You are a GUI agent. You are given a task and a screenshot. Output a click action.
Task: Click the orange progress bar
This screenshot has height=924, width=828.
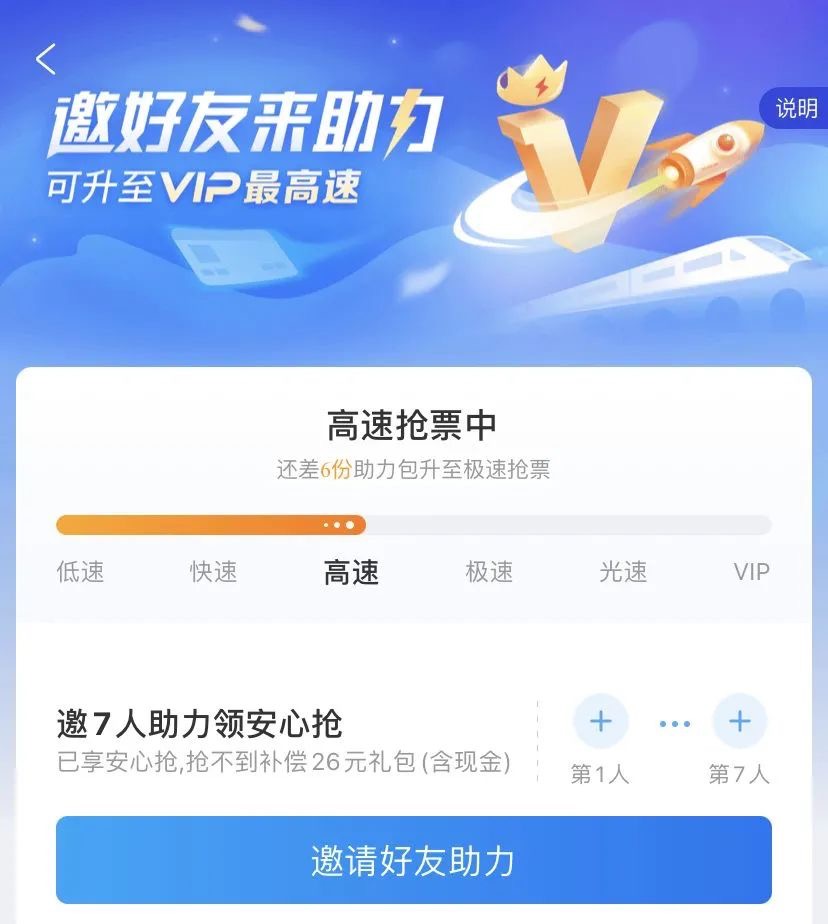point(210,524)
